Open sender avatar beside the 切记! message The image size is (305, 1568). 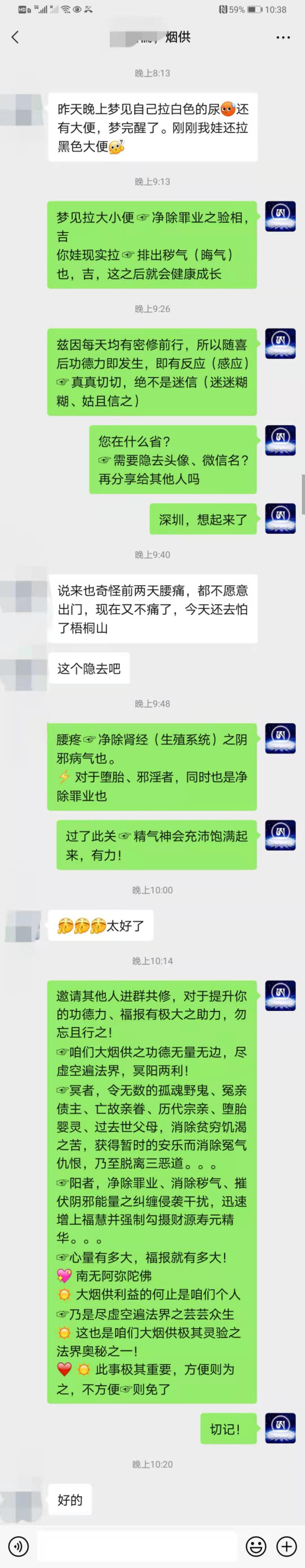pyautogui.click(x=280, y=1428)
